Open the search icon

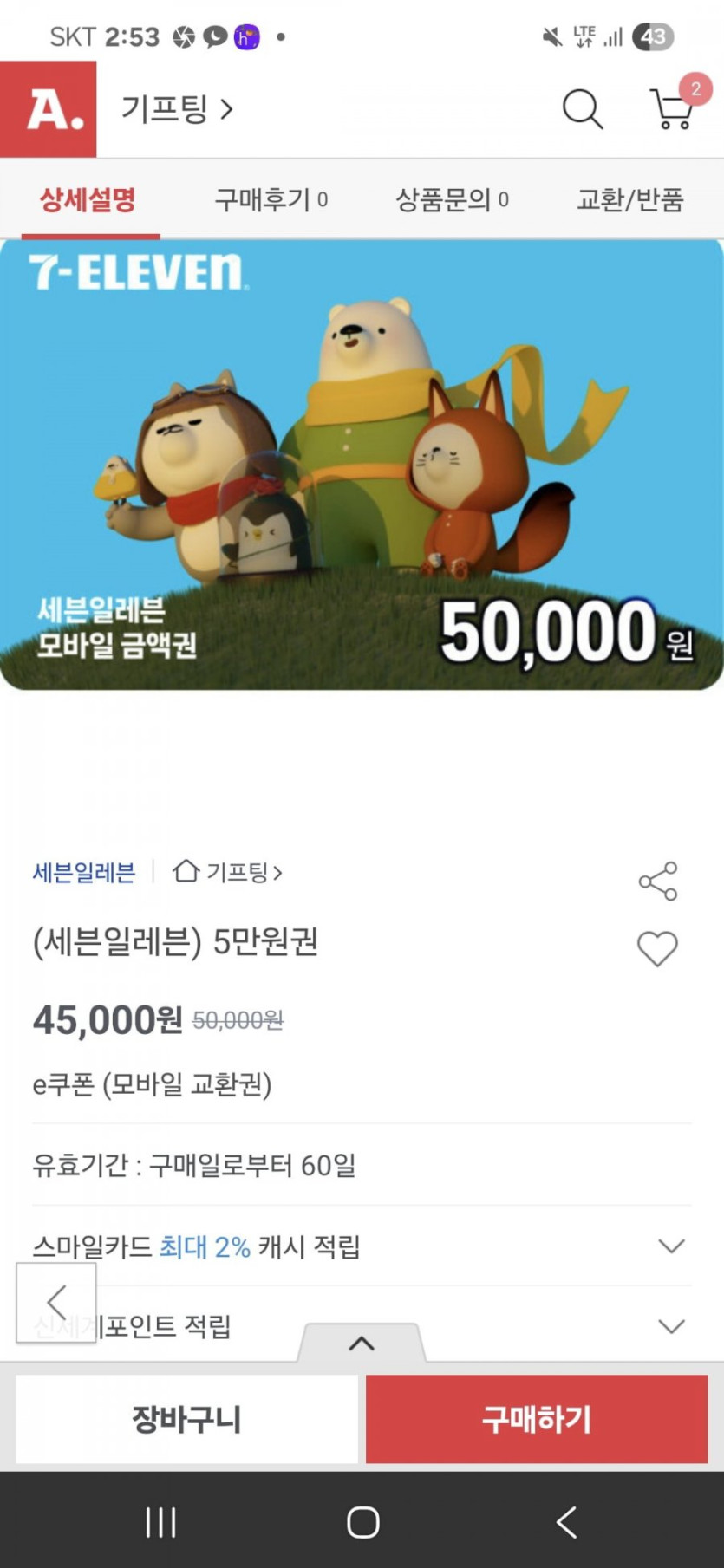582,109
